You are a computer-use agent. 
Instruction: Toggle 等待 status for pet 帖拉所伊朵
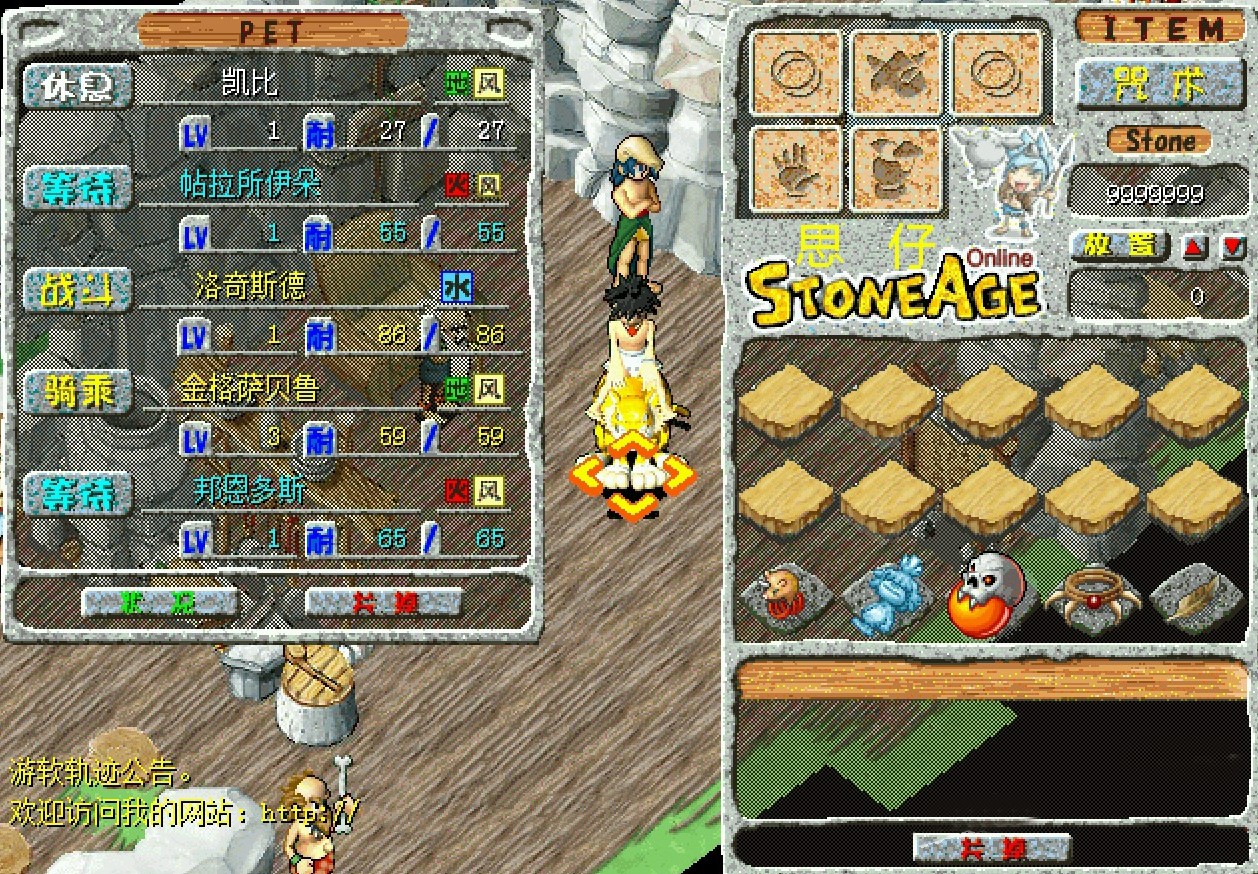coord(78,187)
